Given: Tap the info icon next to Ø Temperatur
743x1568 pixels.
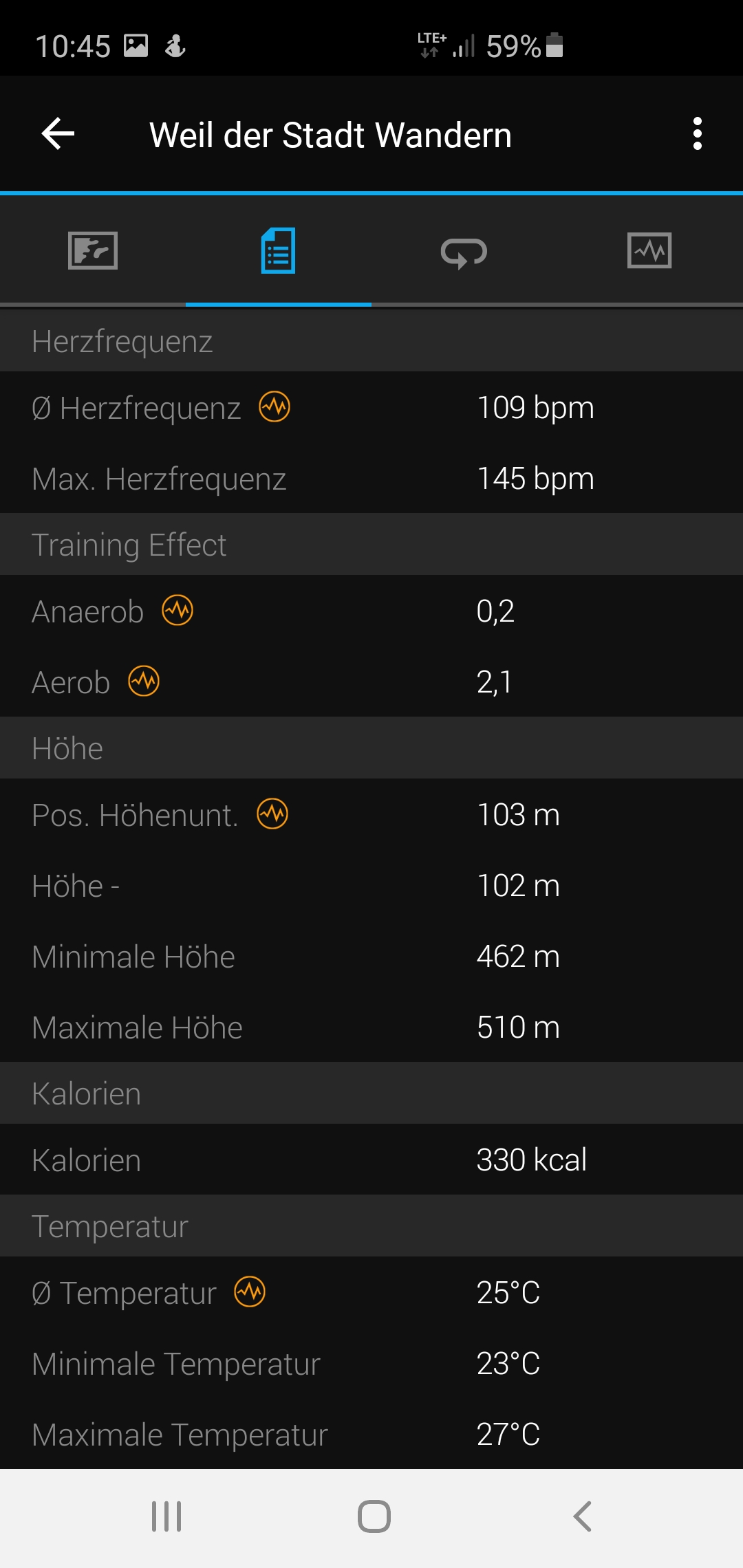Looking at the screenshot, I should pyautogui.click(x=250, y=1292).
